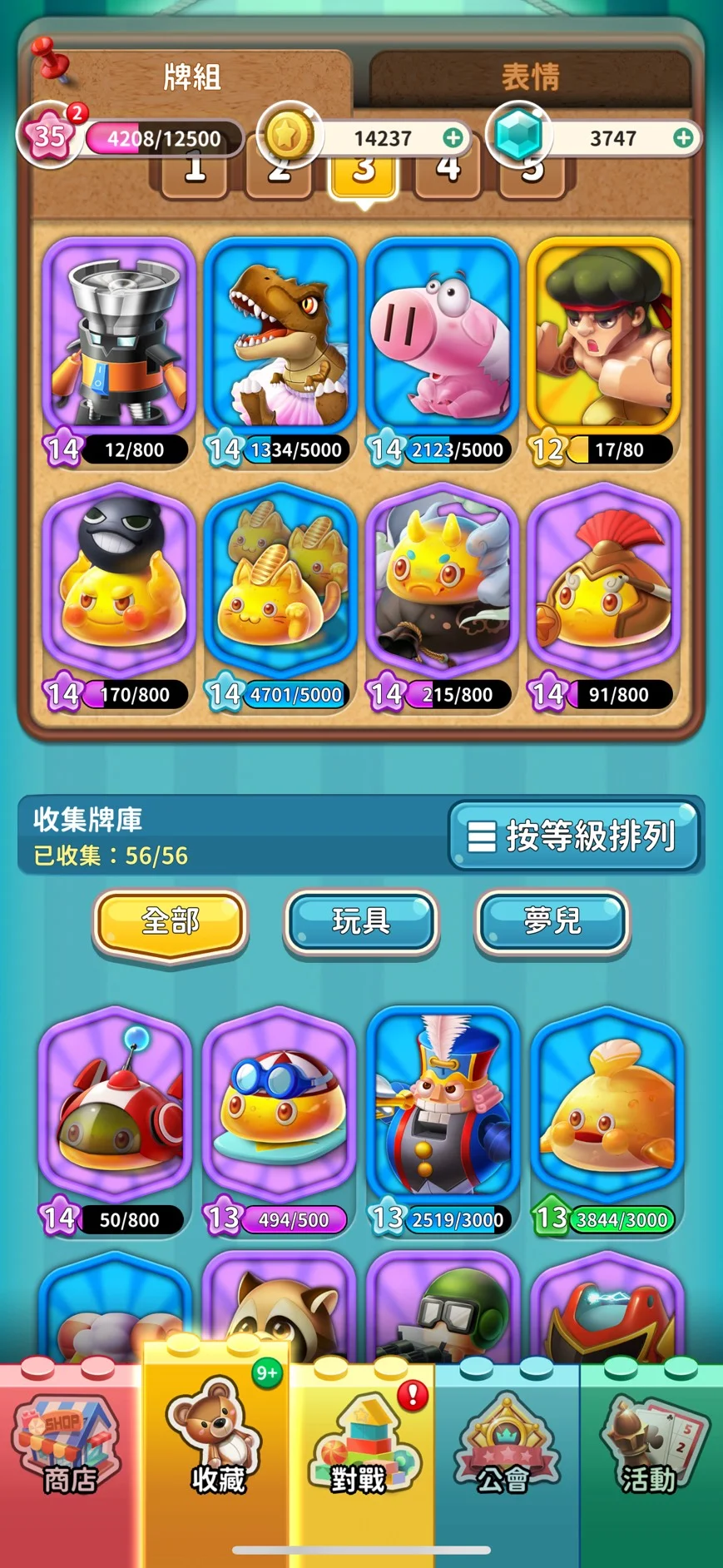Filter the collection by 玩具

click(361, 921)
